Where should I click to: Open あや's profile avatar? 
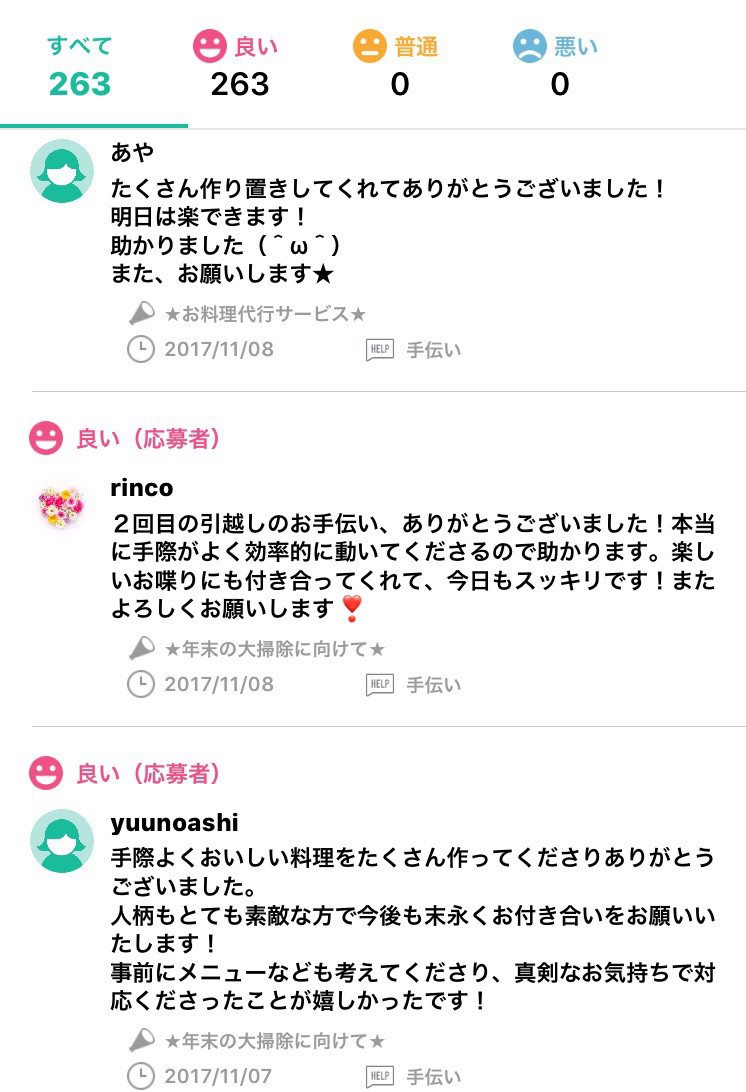[62, 171]
